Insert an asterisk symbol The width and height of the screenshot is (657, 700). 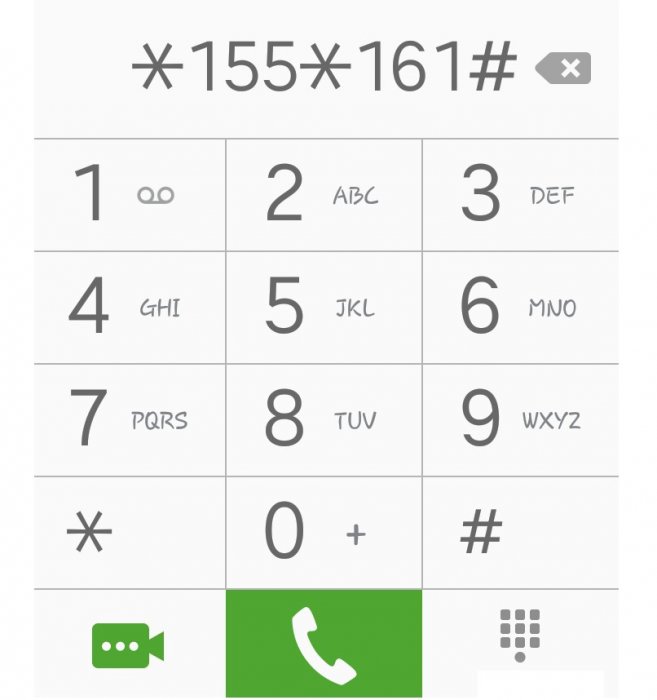[x=129, y=533]
